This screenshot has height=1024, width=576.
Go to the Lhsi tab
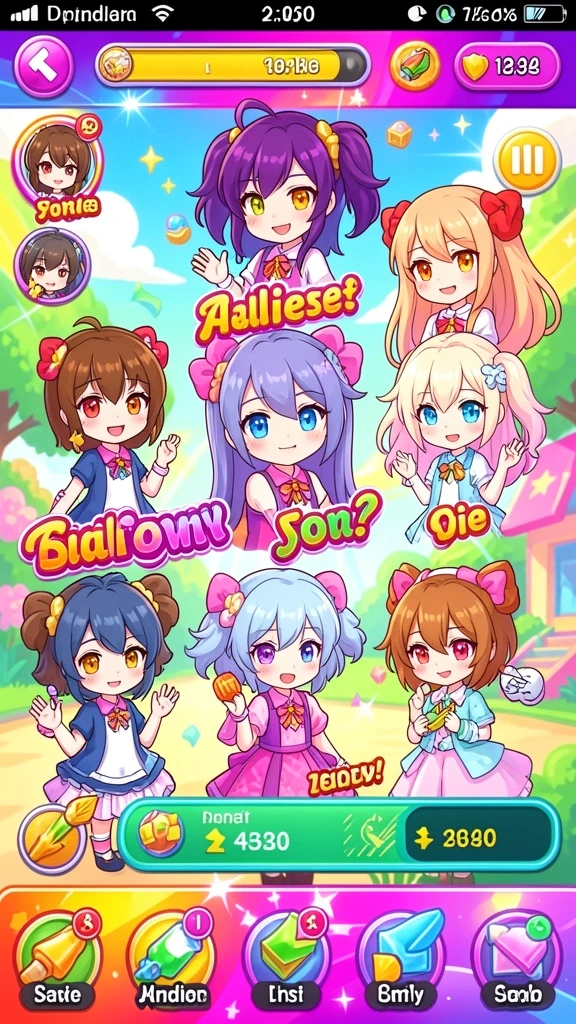286,959
